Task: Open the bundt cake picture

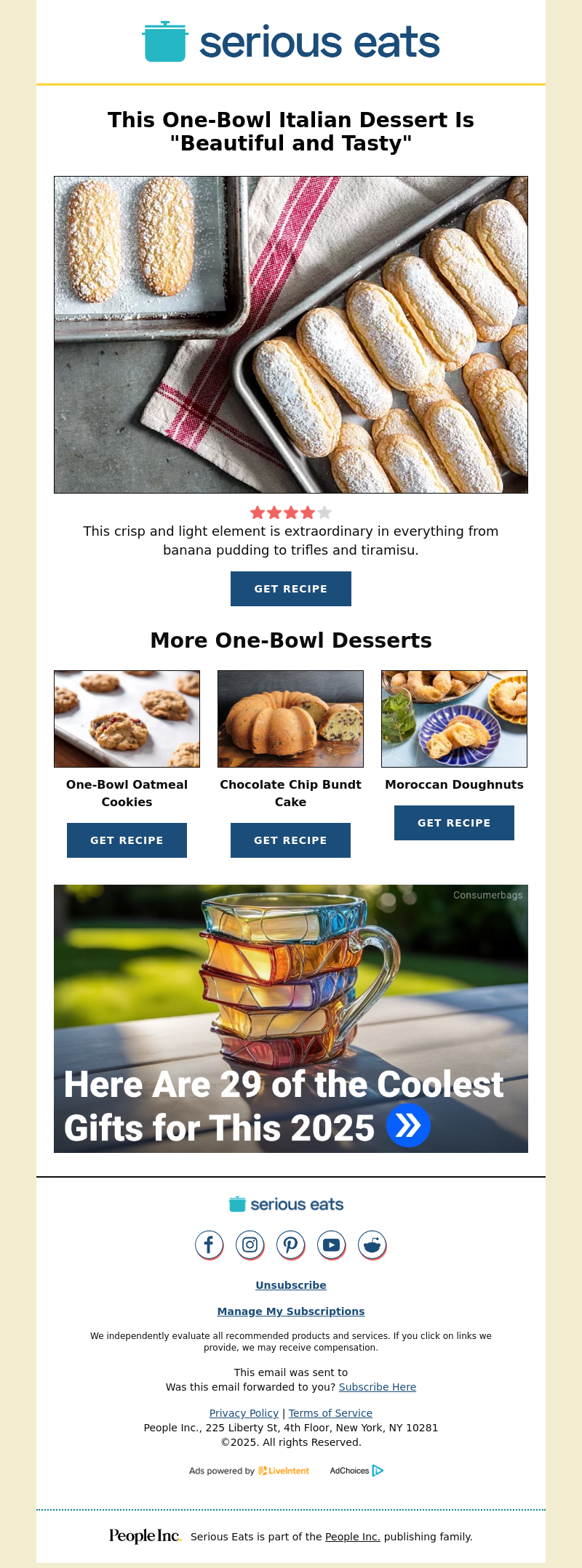Action: [290, 719]
